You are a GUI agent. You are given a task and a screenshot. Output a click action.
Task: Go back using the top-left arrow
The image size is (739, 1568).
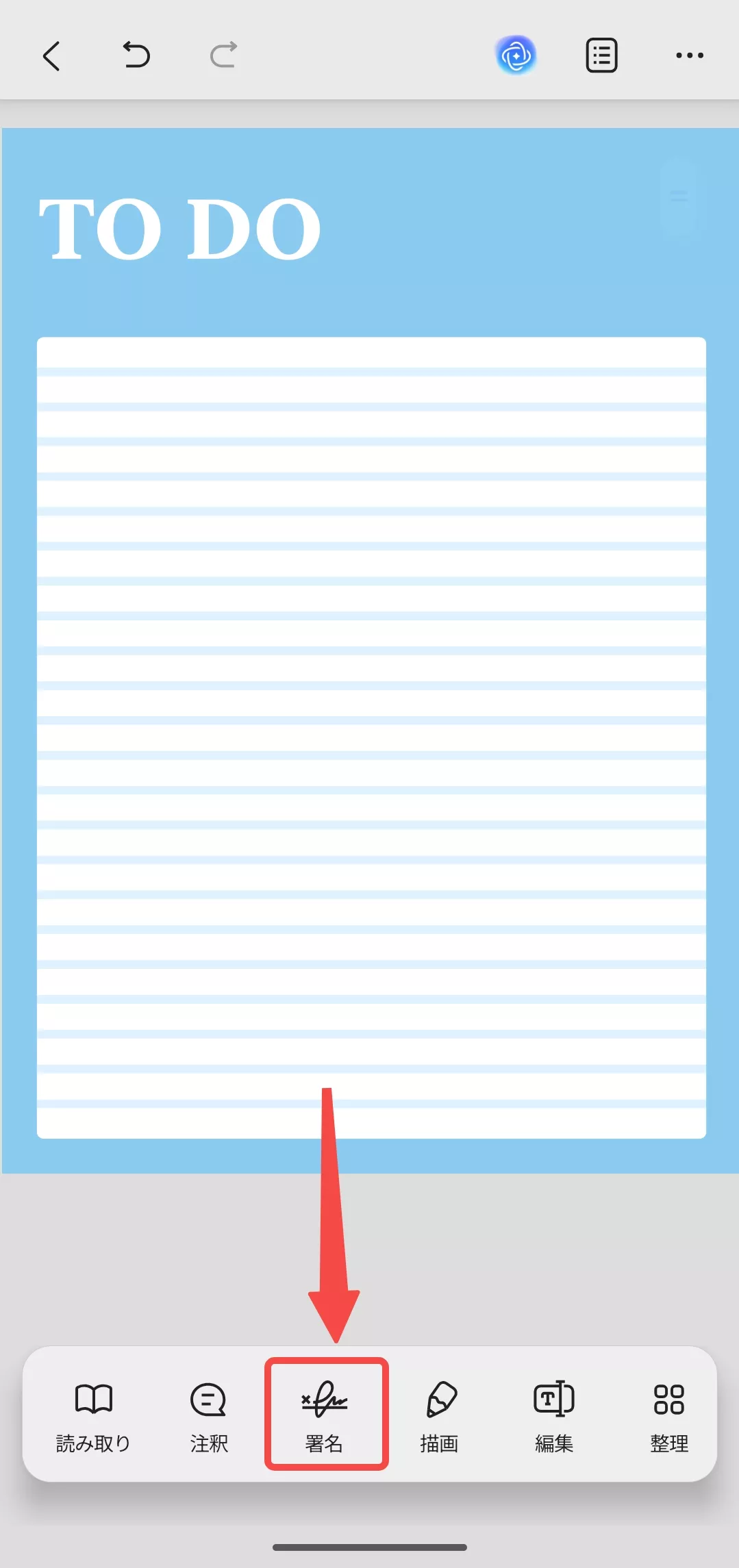point(52,55)
